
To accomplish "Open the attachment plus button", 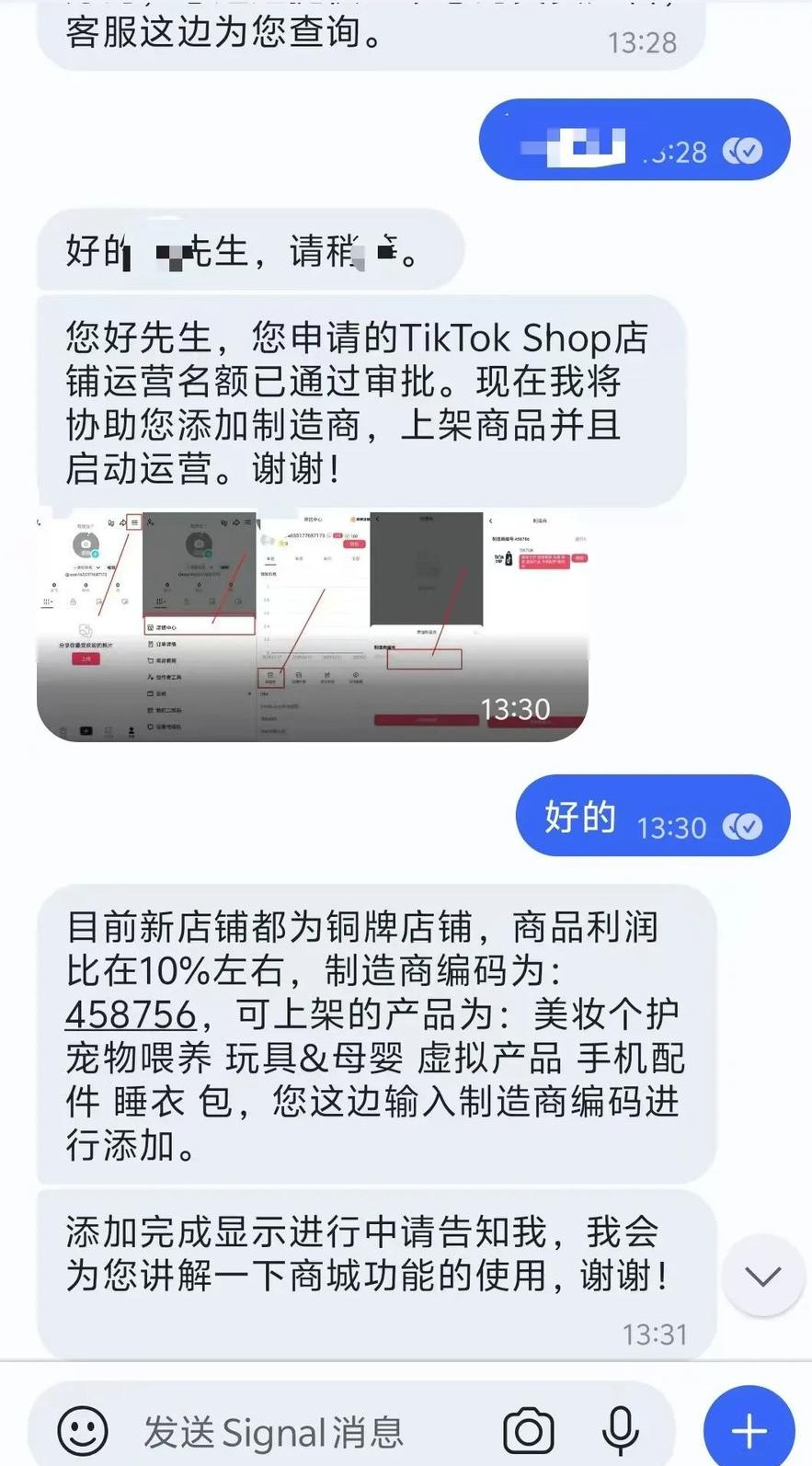I will (749, 1431).
